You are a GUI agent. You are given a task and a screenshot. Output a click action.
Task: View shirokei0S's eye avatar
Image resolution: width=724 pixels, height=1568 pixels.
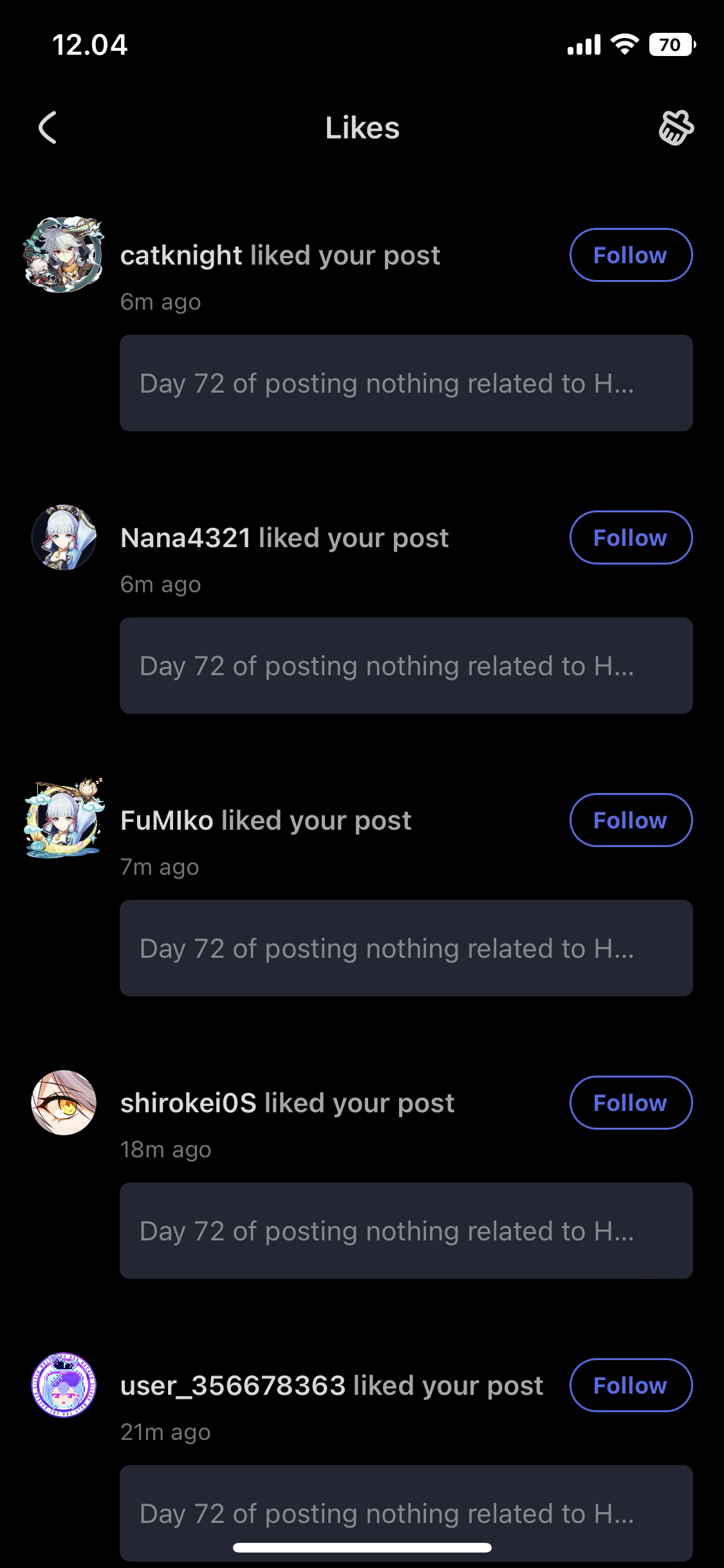[x=62, y=1102]
